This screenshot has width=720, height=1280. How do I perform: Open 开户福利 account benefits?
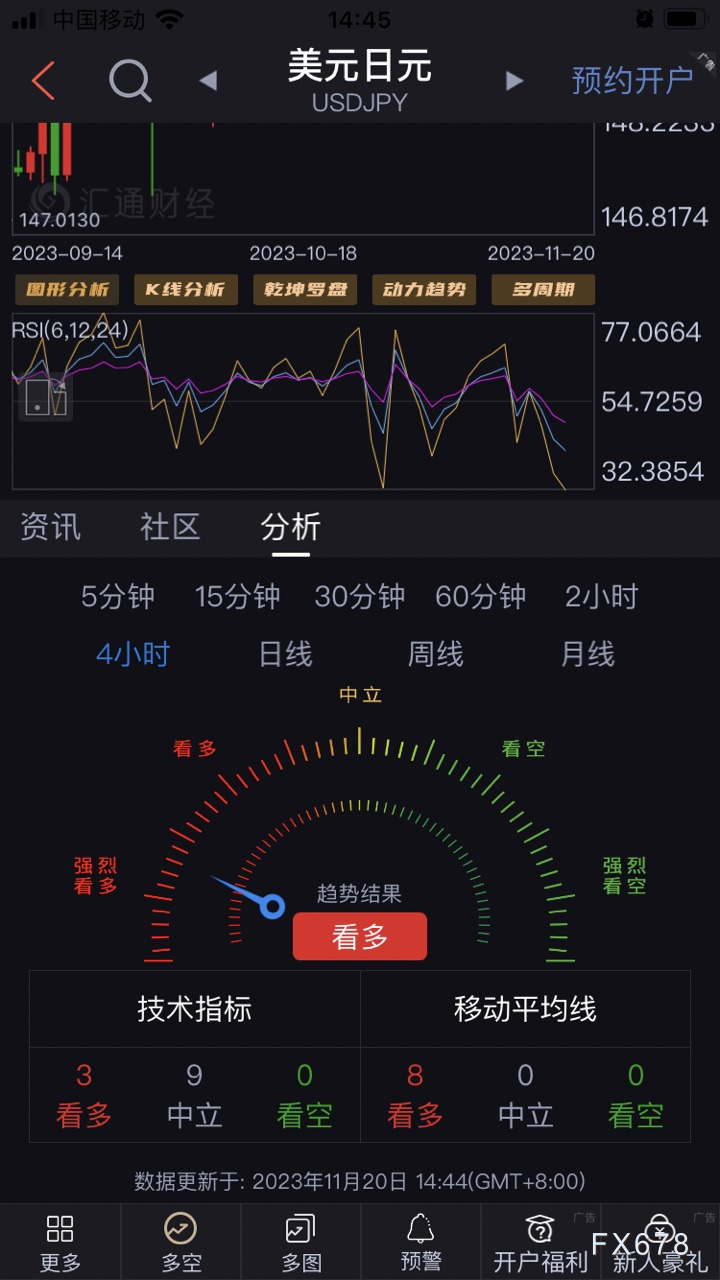coord(541,1242)
